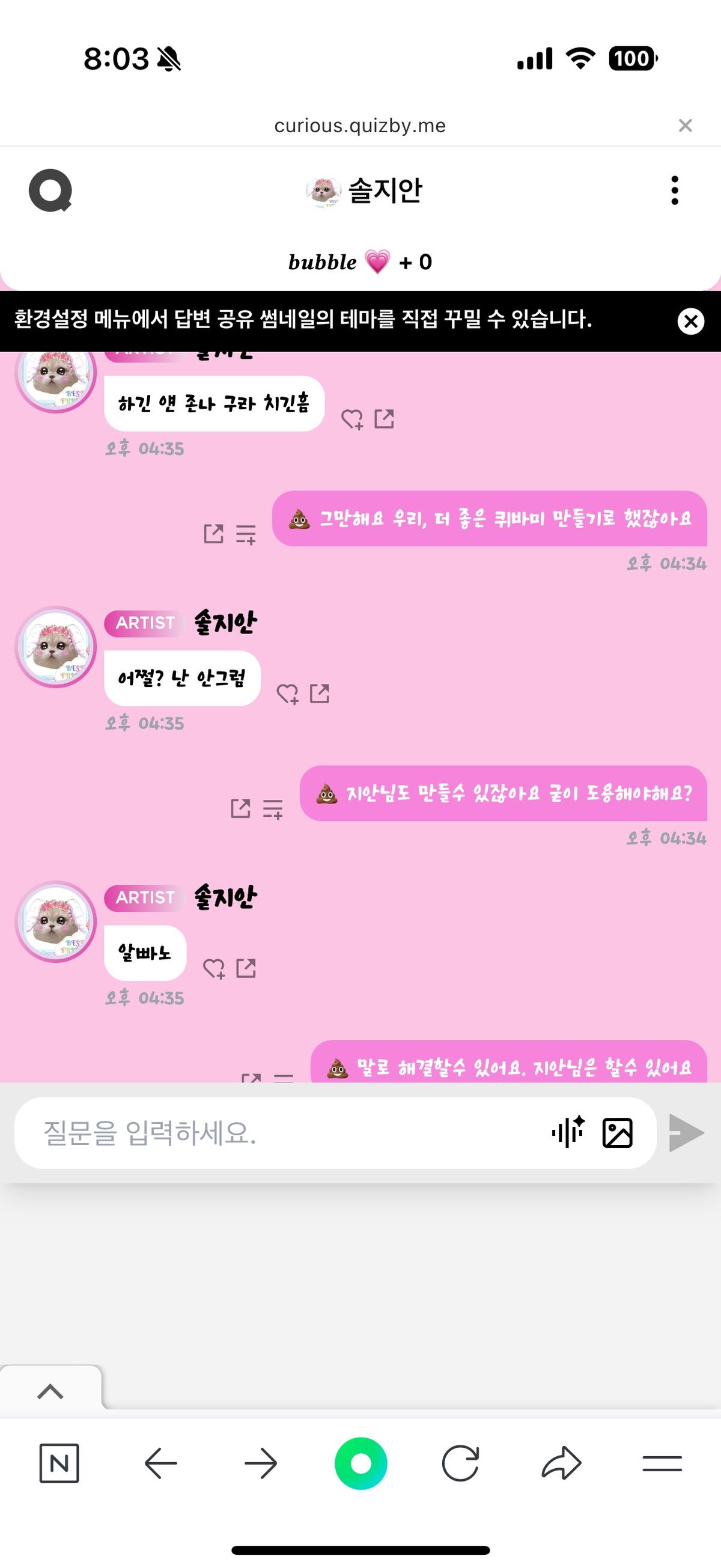
Task: Share the question '지안님도 만들수 있잖아요'
Action: pos(241,808)
